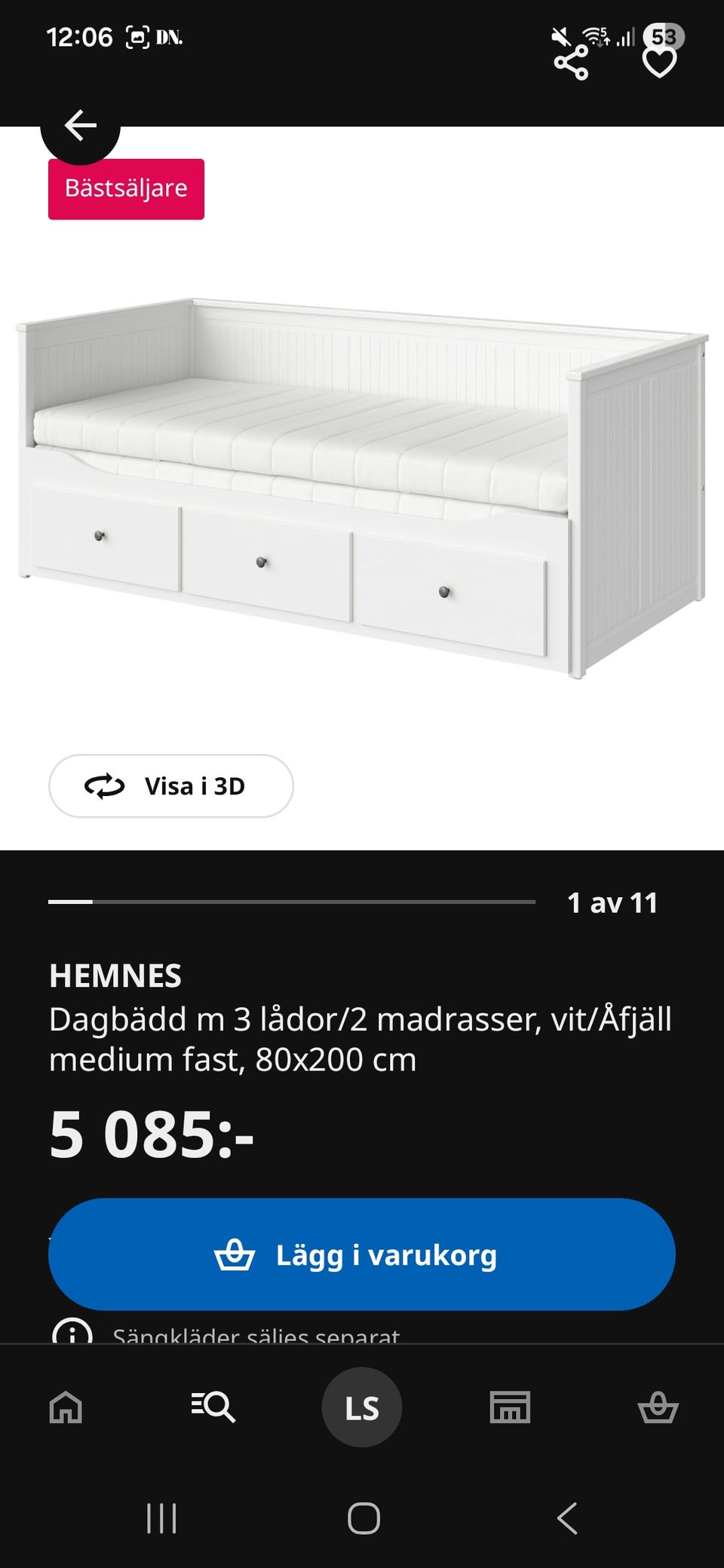Open the shopping basket tab

coord(658,1407)
